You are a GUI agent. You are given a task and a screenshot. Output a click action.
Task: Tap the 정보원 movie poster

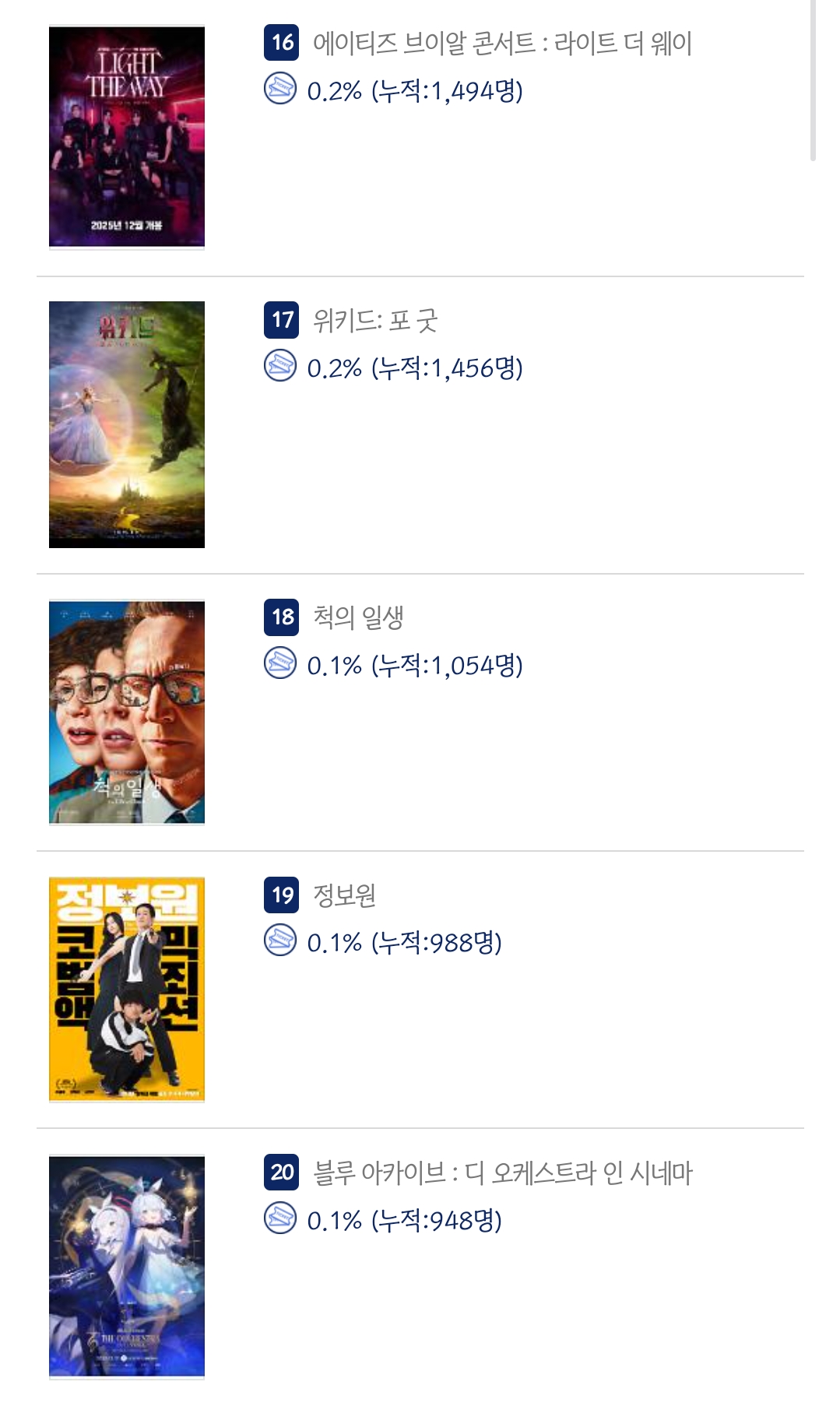coord(127,989)
